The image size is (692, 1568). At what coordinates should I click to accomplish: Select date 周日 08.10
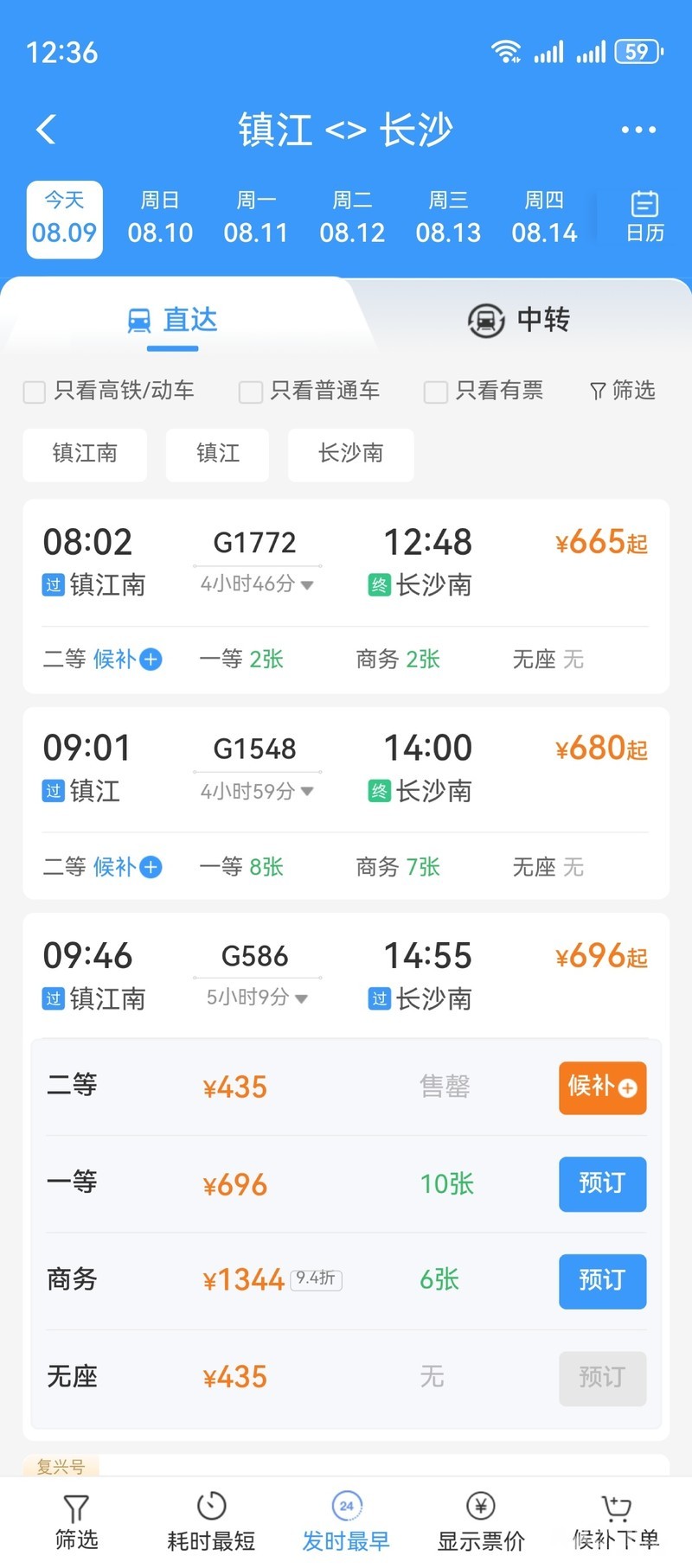tap(160, 218)
